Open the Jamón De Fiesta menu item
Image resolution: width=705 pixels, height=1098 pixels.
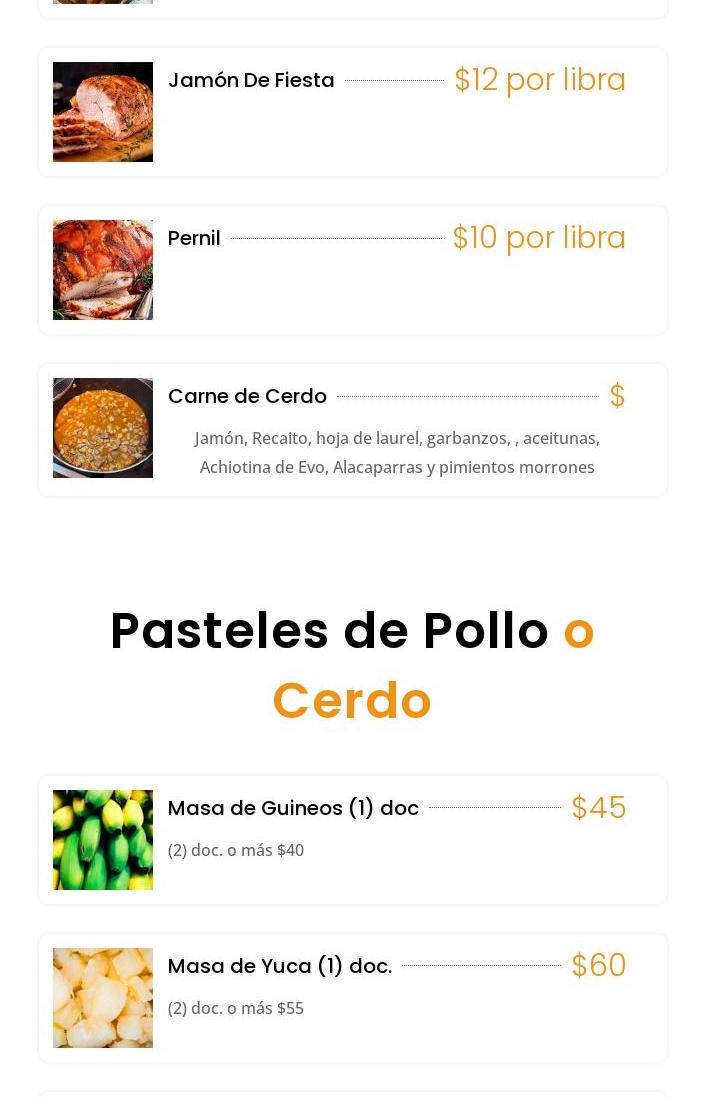[251, 80]
